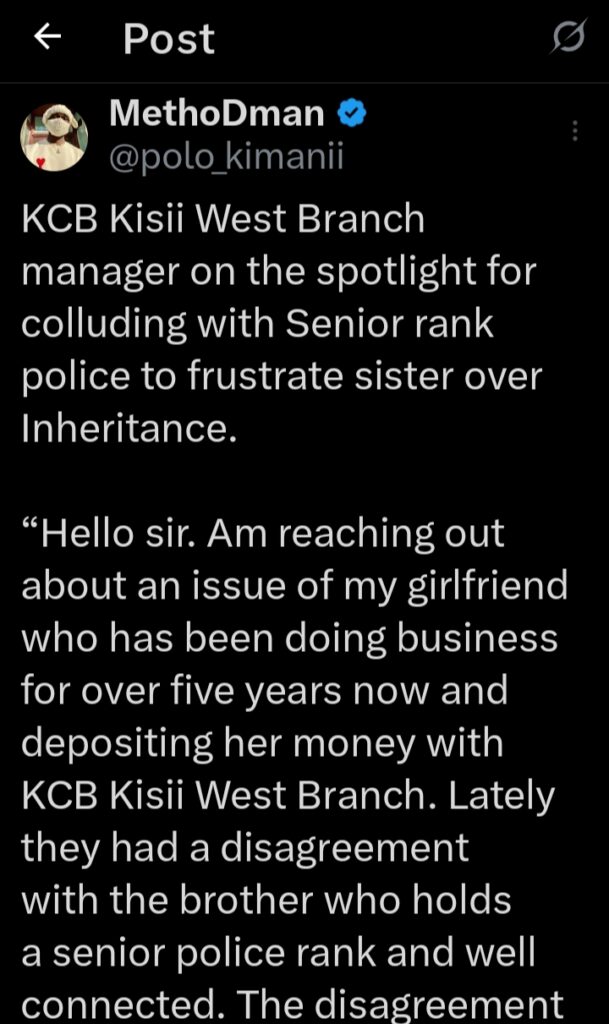Visit the @polo_kimanii profile handle

click(x=225, y=157)
